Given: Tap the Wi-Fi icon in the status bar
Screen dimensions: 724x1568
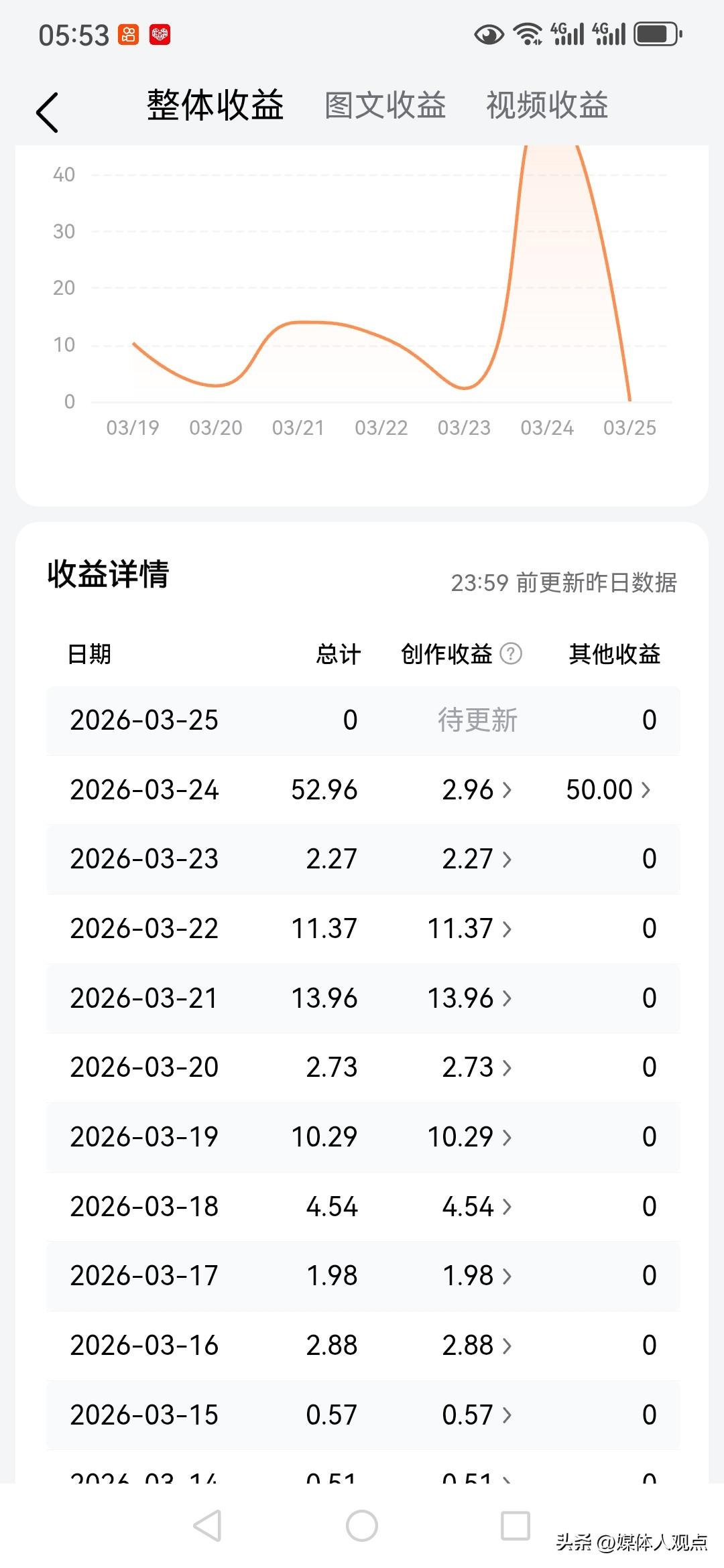Looking at the screenshot, I should [x=529, y=34].
